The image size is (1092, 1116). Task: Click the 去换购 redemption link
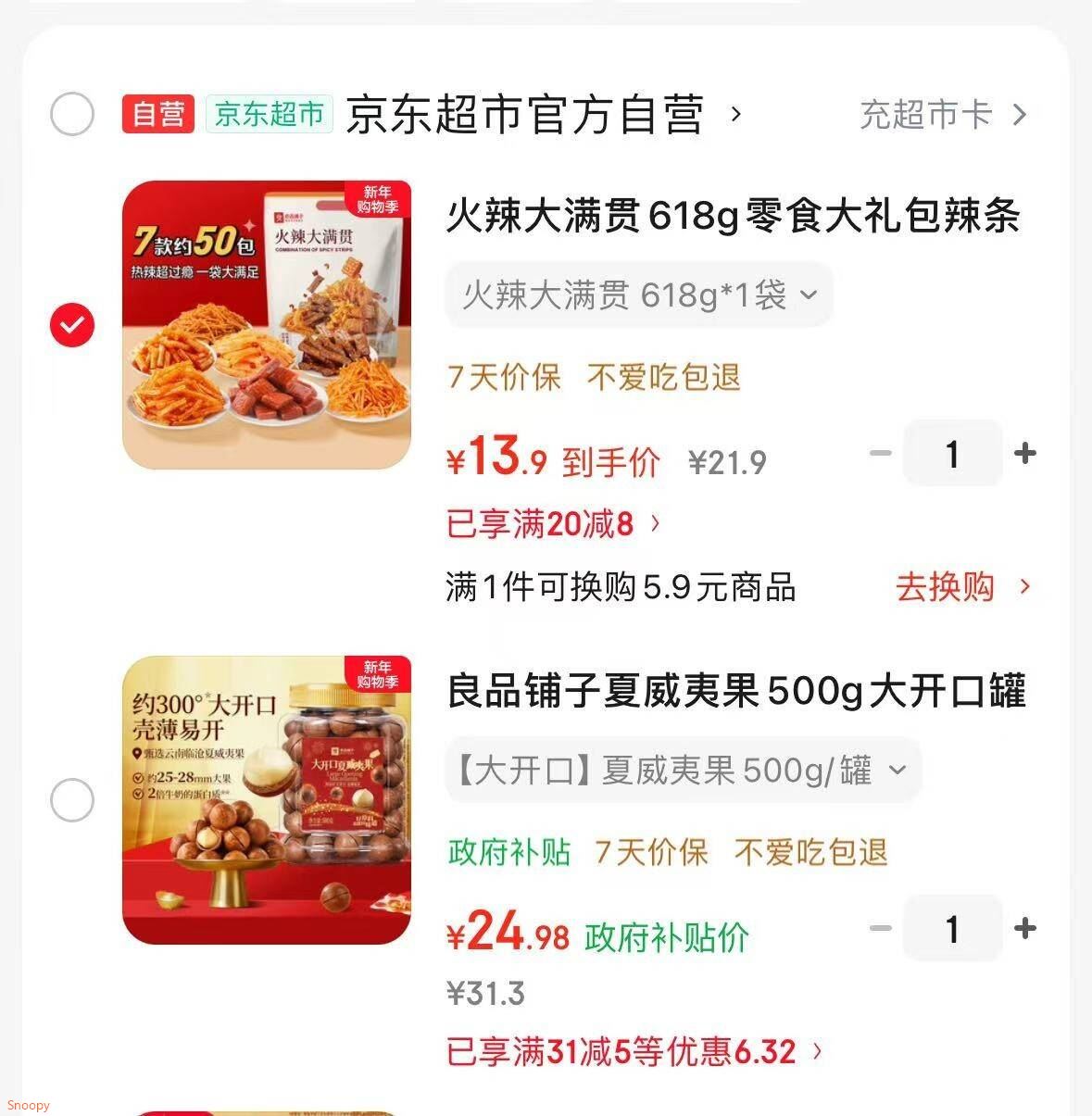(946, 587)
